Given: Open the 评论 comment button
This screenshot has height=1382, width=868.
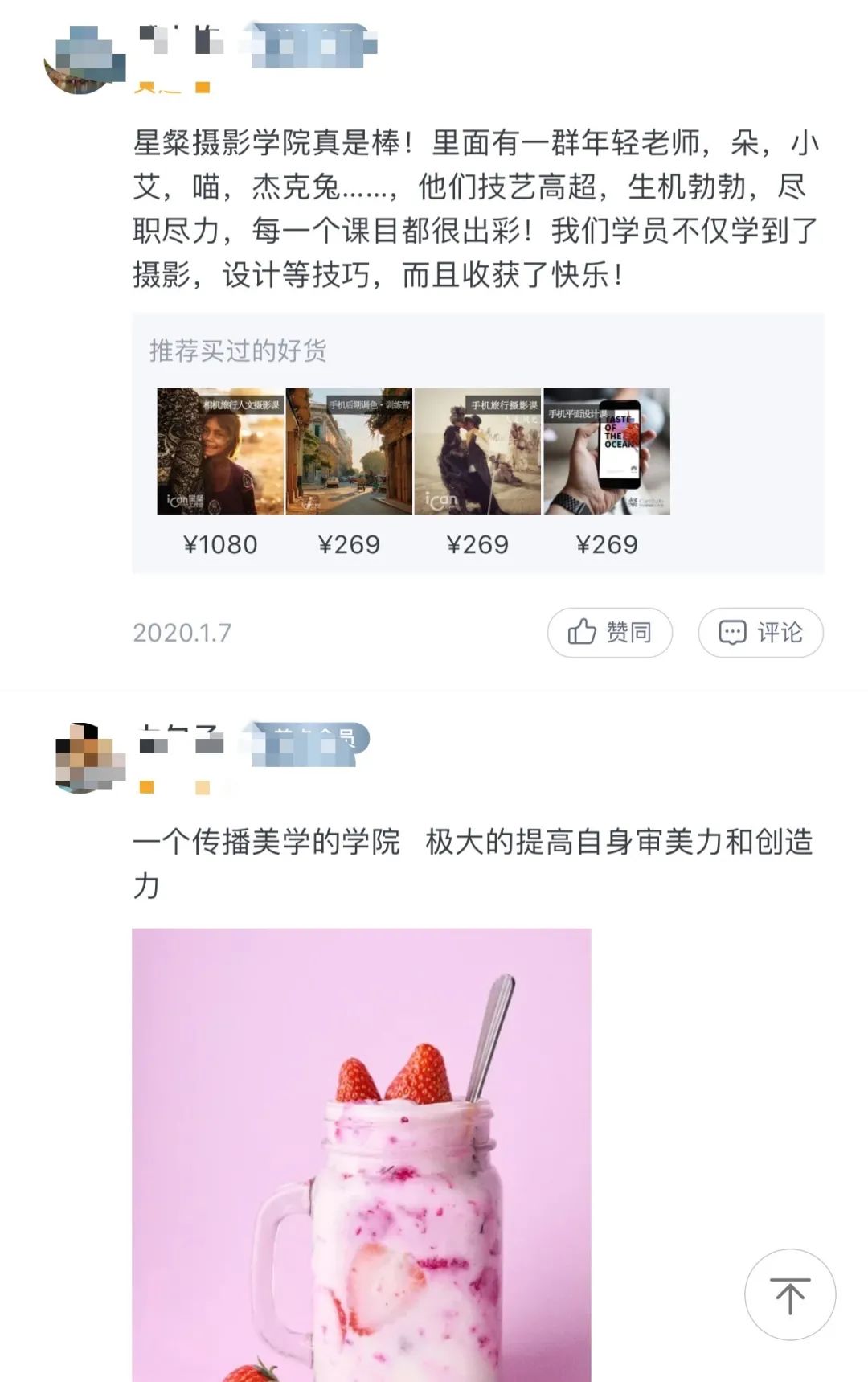Looking at the screenshot, I should [760, 633].
